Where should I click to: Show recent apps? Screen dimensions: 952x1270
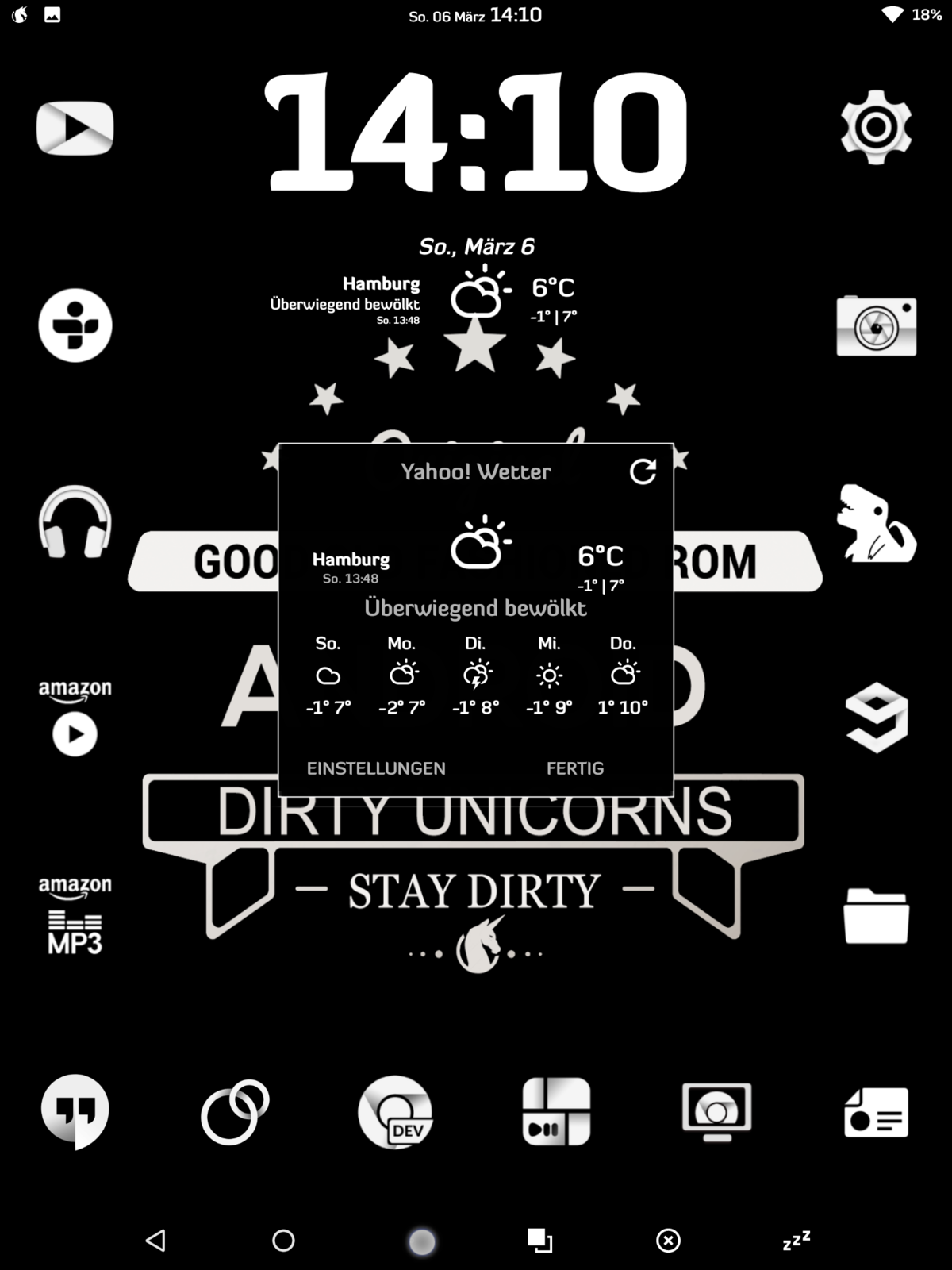tap(540, 1240)
